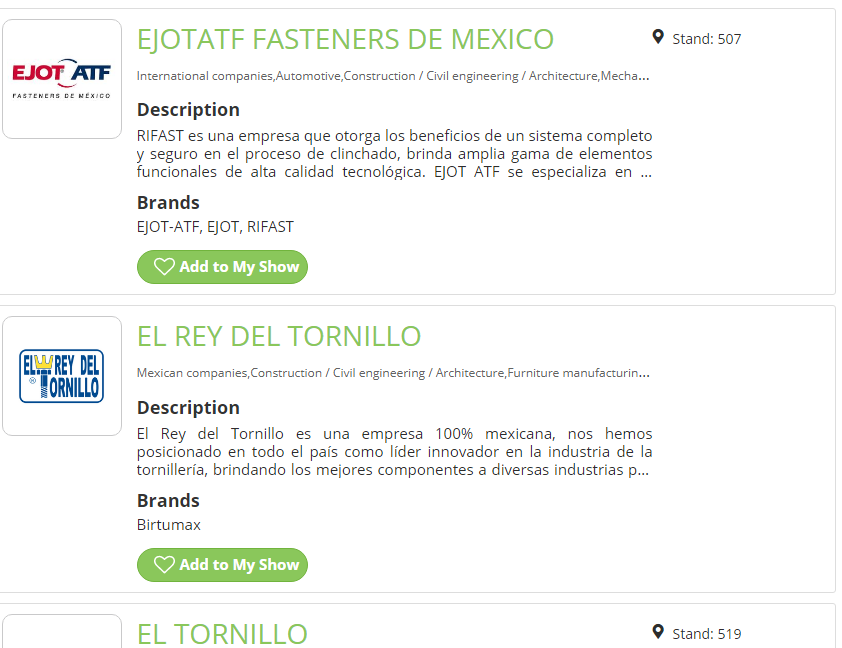Open the EL TORNILLO exhibitor listing

[222, 633]
